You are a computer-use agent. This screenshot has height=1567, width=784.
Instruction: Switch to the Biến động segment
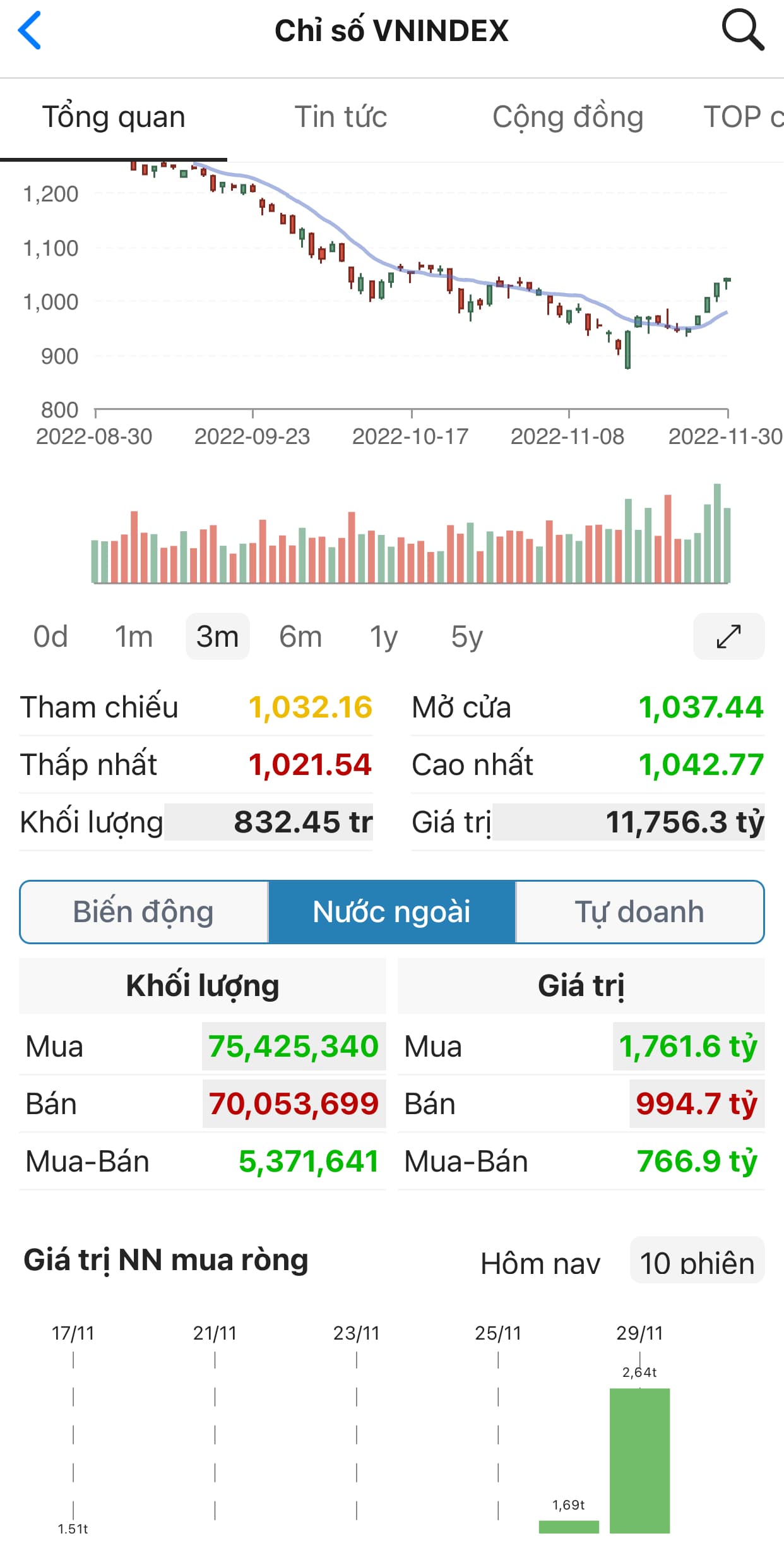[143, 912]
